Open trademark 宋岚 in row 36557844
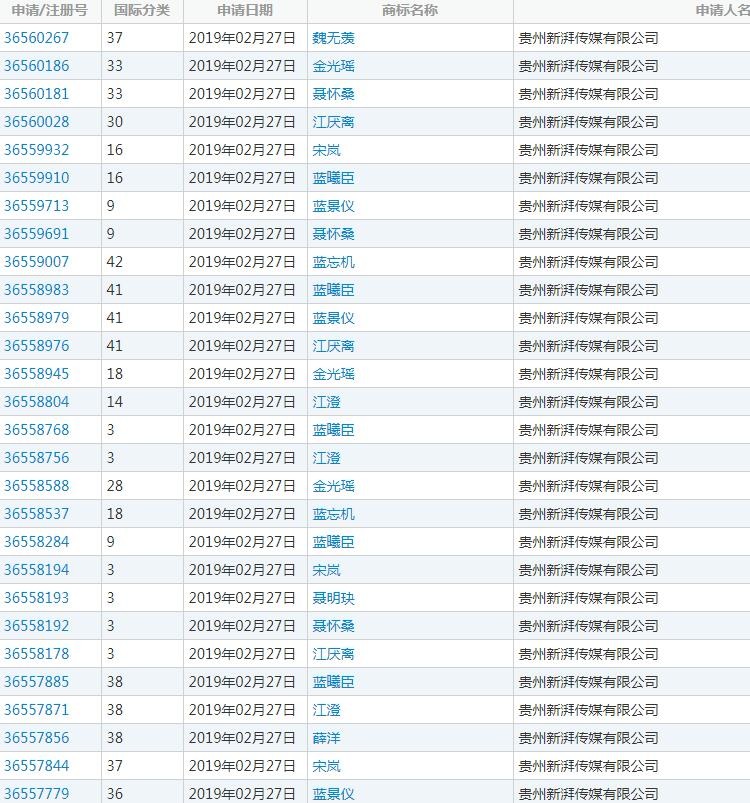The image size is (750, 803). pyautogui.click(x=326, y=766)
